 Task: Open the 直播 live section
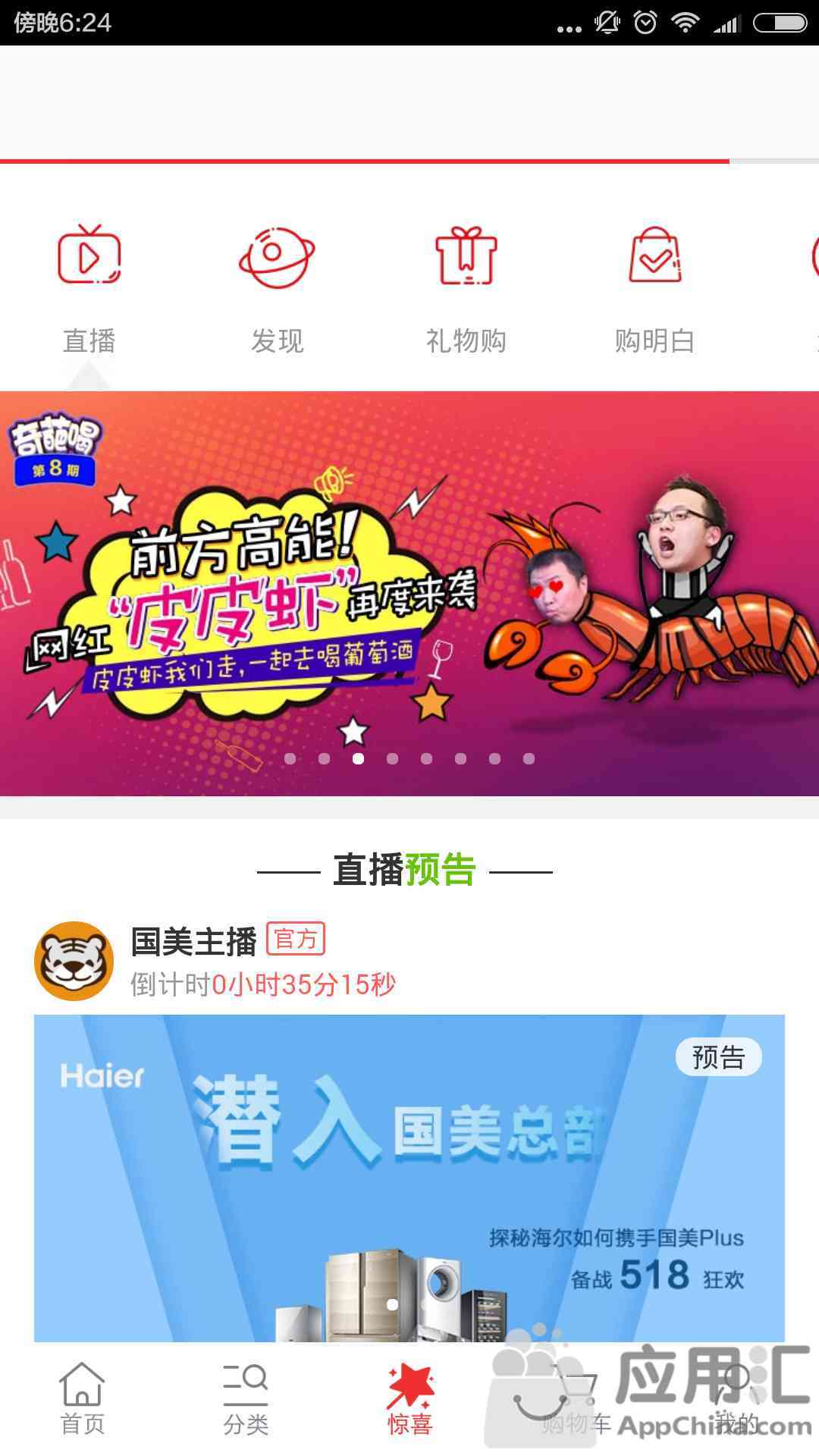click(89, 290)
